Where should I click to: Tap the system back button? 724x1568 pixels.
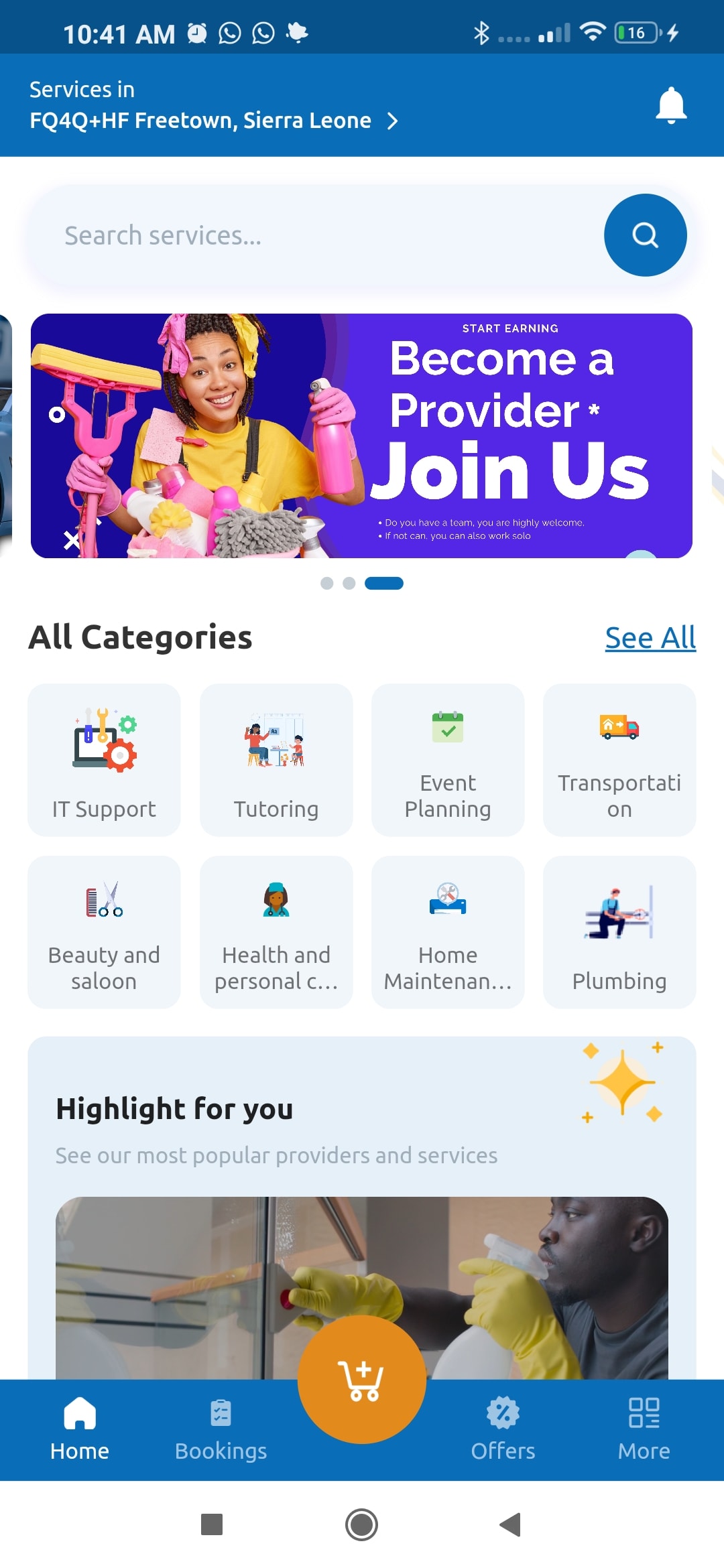(x=511, y=1524)
